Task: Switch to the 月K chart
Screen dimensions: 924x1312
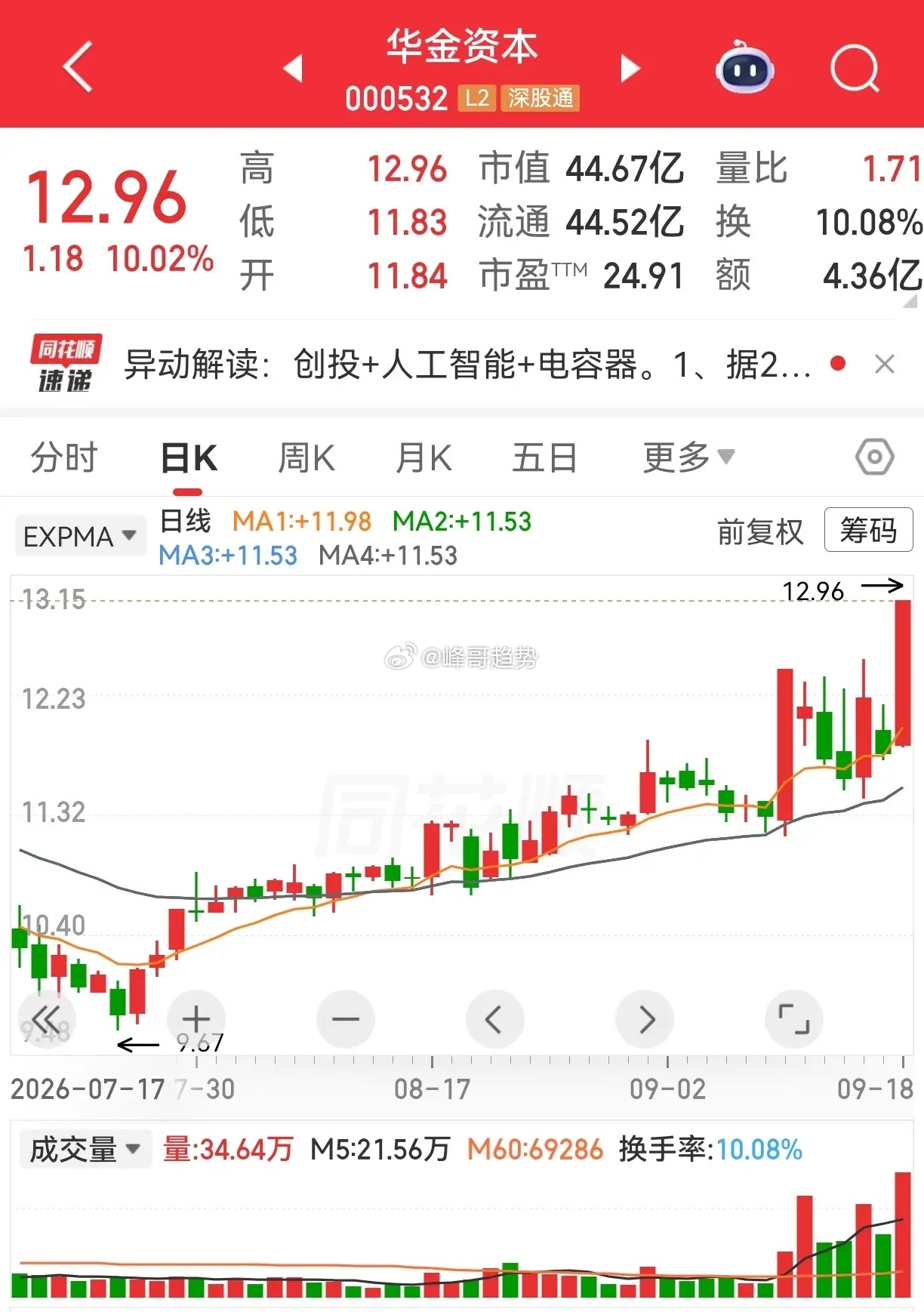Action: click(x=423, y=457)
